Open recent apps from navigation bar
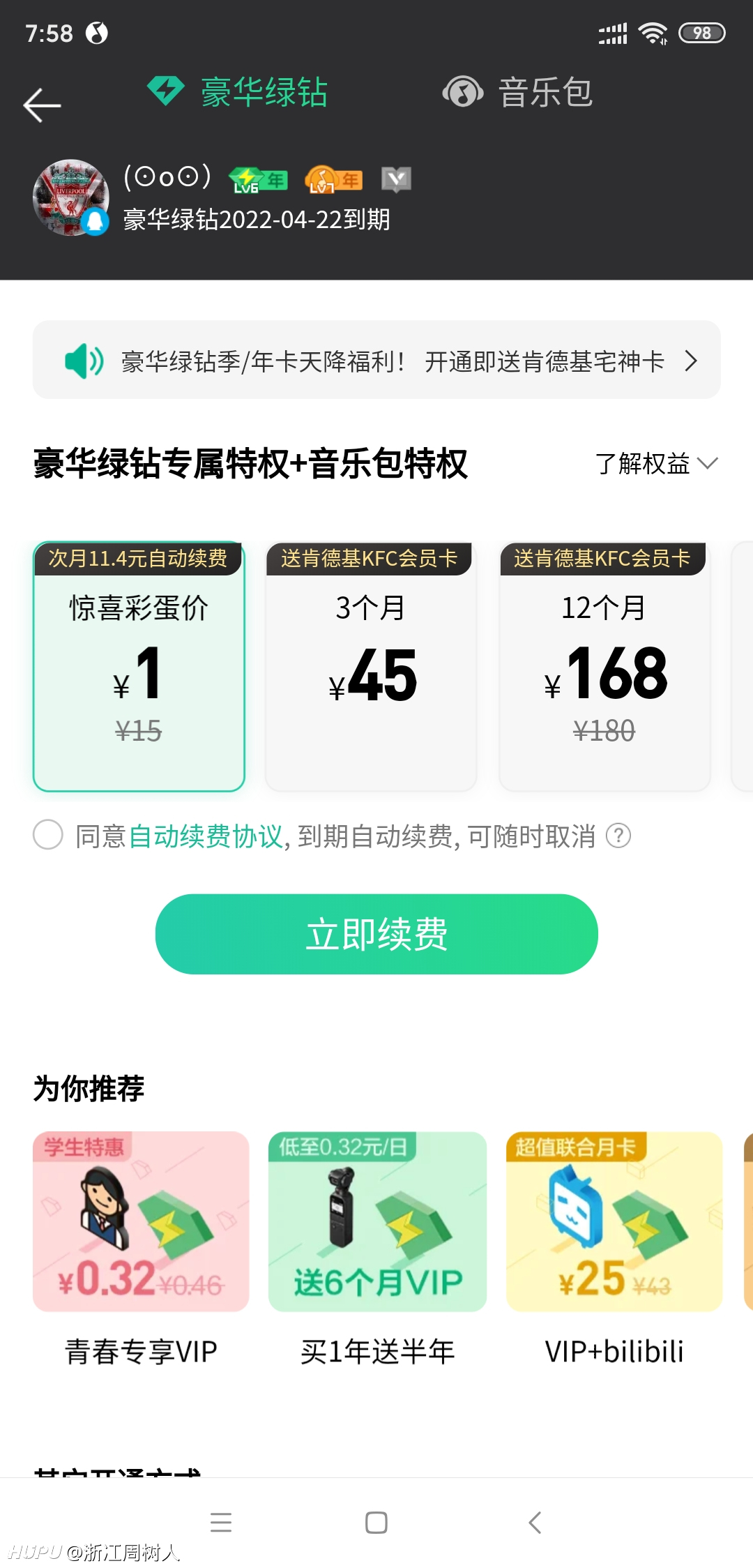 221,1522
